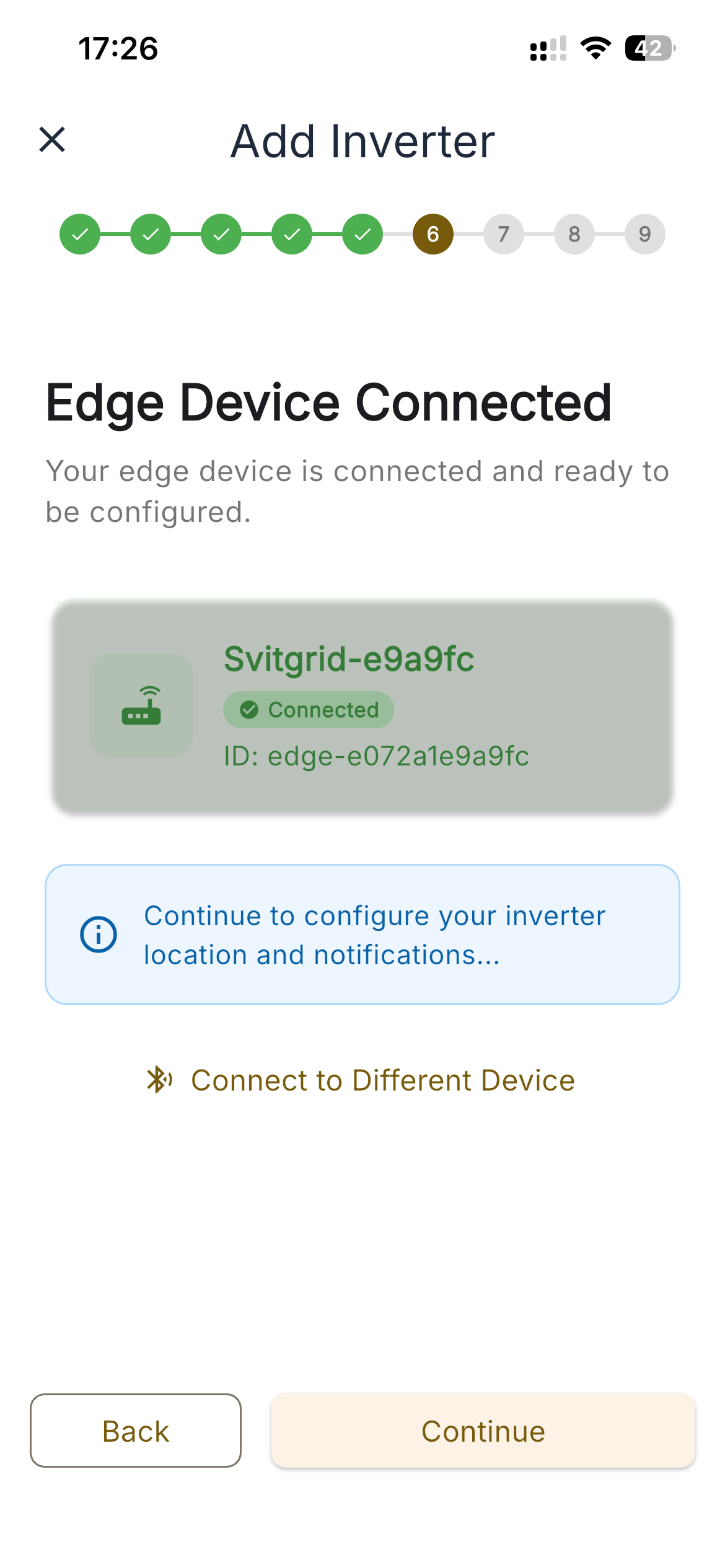Select the Svitgrid-e9a9fc device card
This screenshot has height=1568, width=725.
coord(362,706)
